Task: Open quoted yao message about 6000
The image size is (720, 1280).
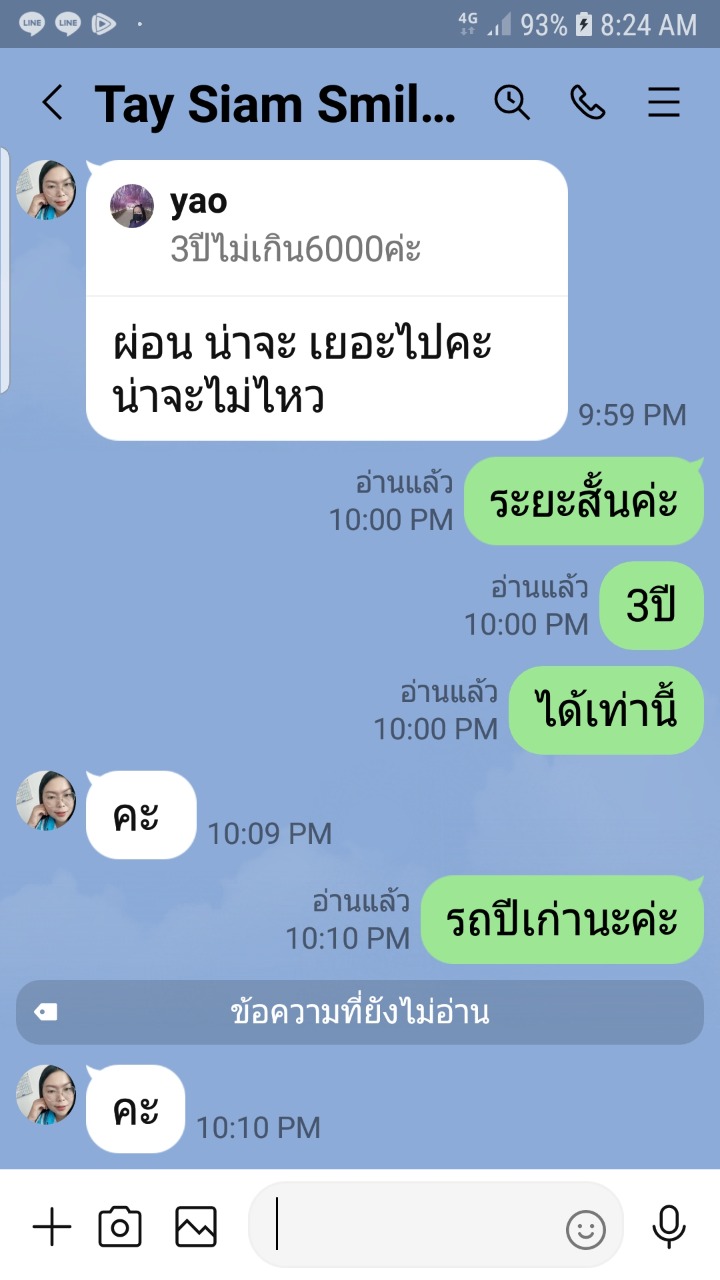Action: 327,228
